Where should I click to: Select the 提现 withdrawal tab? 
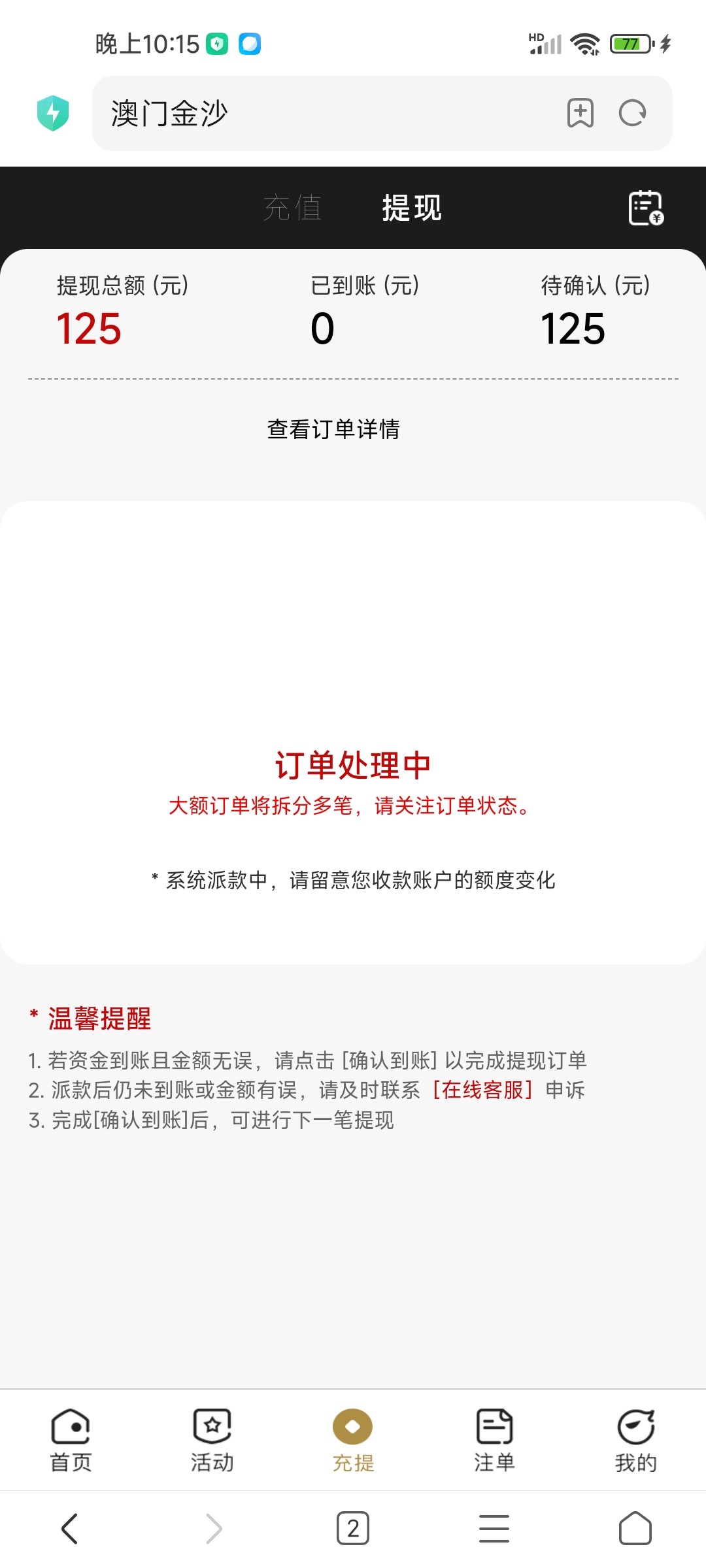(411, 208)
